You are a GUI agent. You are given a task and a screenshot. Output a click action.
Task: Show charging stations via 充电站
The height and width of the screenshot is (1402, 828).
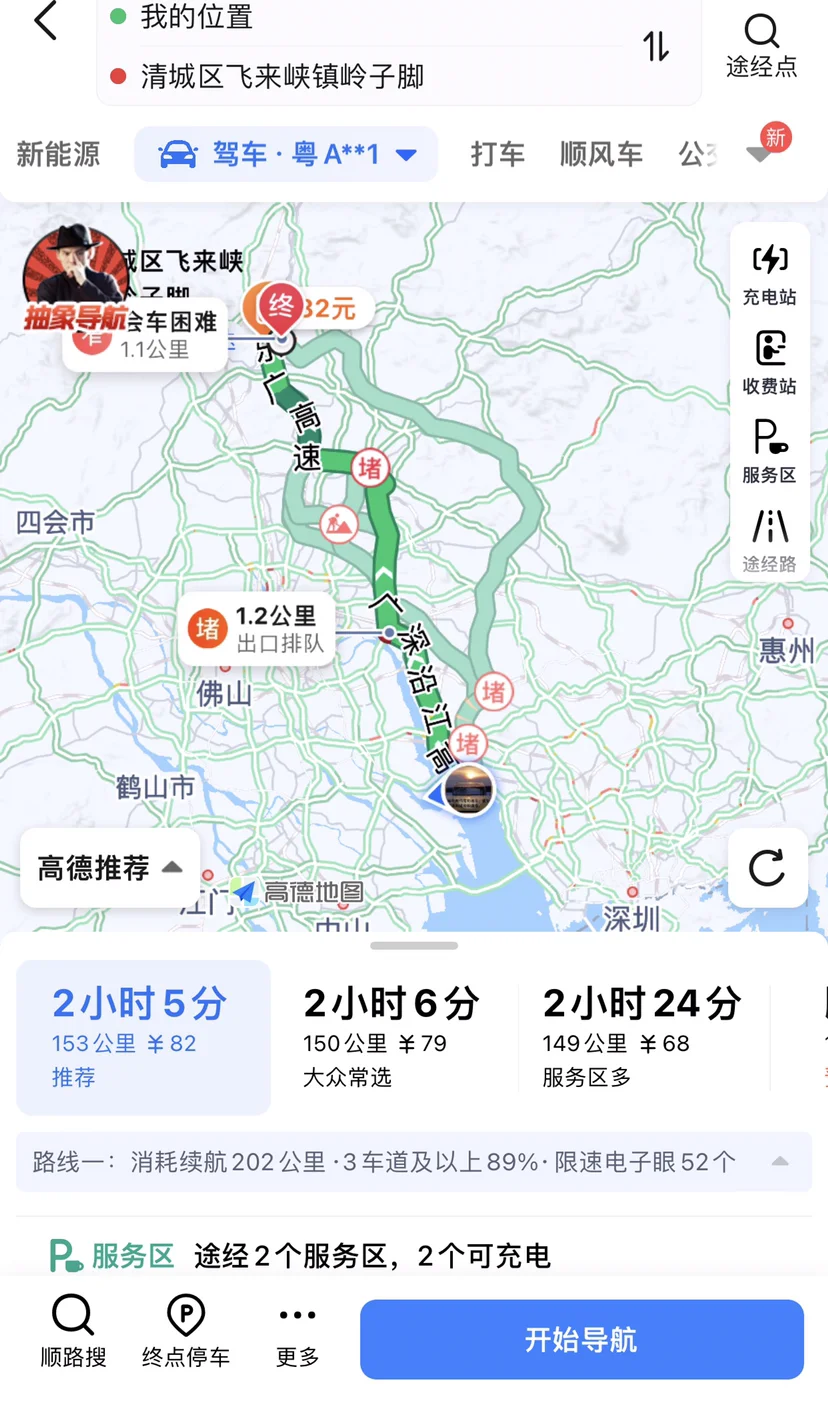769,274
